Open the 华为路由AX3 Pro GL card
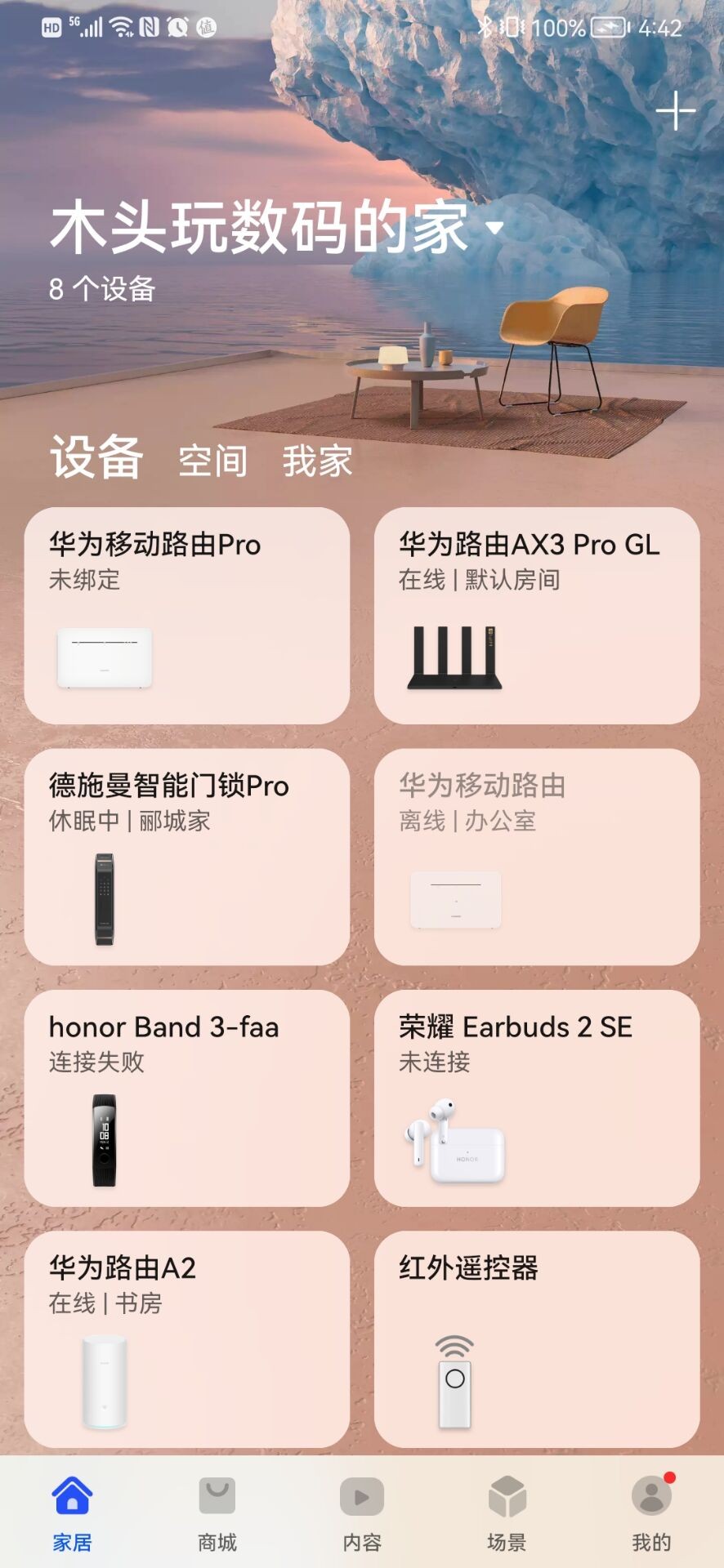Image resolution: width=724 pixels, height=1568 pixels. point(537,616)
